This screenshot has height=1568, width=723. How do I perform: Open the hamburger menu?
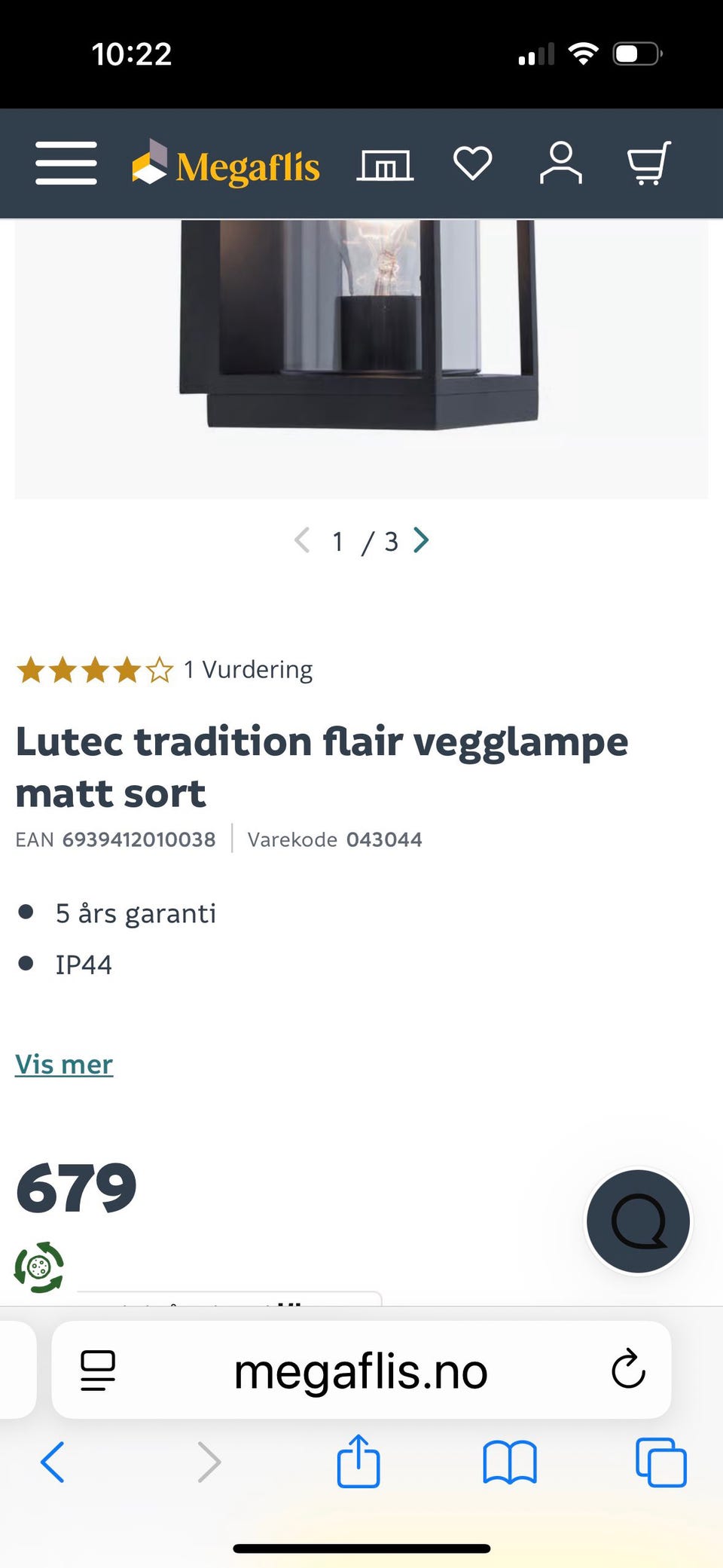[x=66, y=163]
